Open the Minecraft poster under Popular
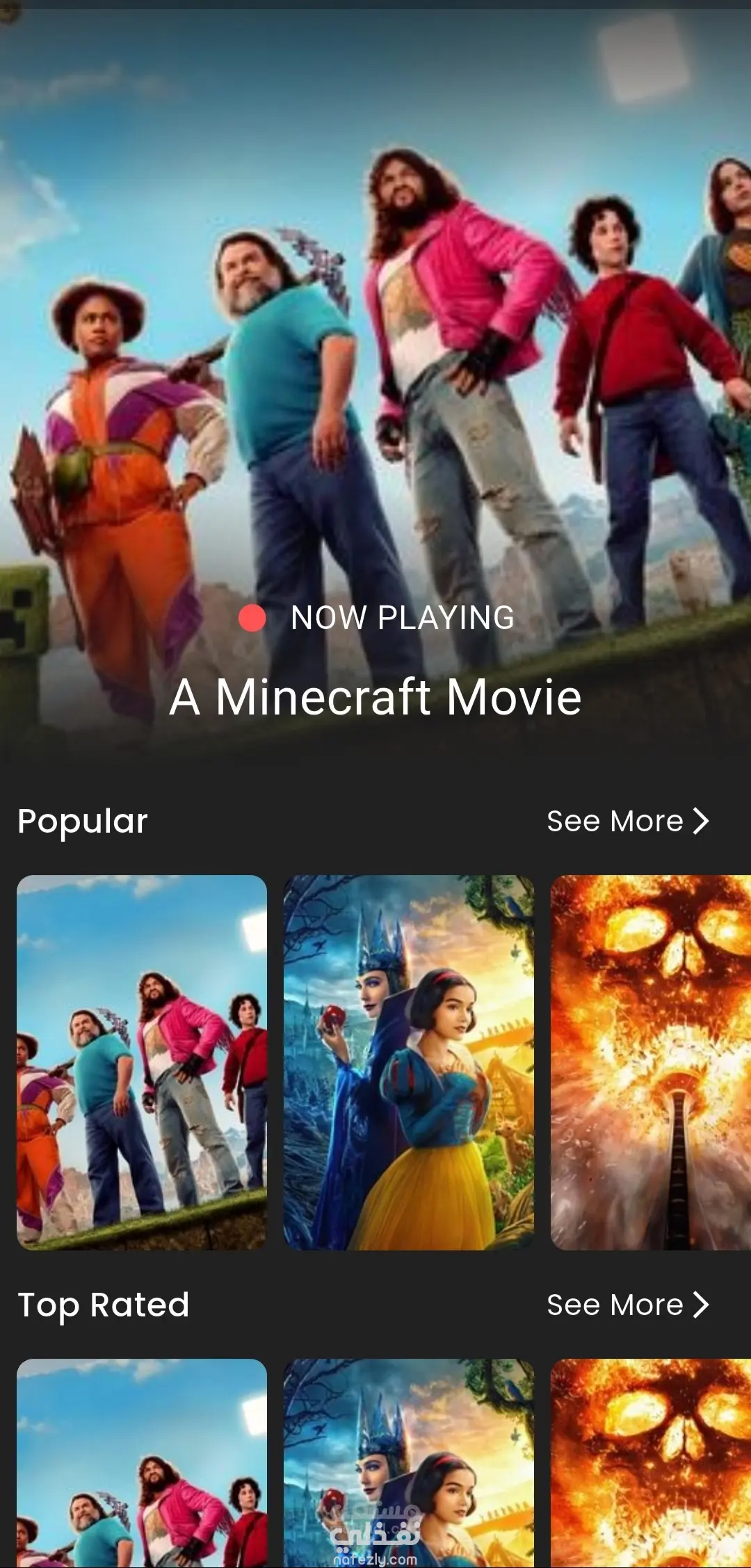Image resolution: width=751 pixels, height=1568 pixels. (x=142, y=1062)
